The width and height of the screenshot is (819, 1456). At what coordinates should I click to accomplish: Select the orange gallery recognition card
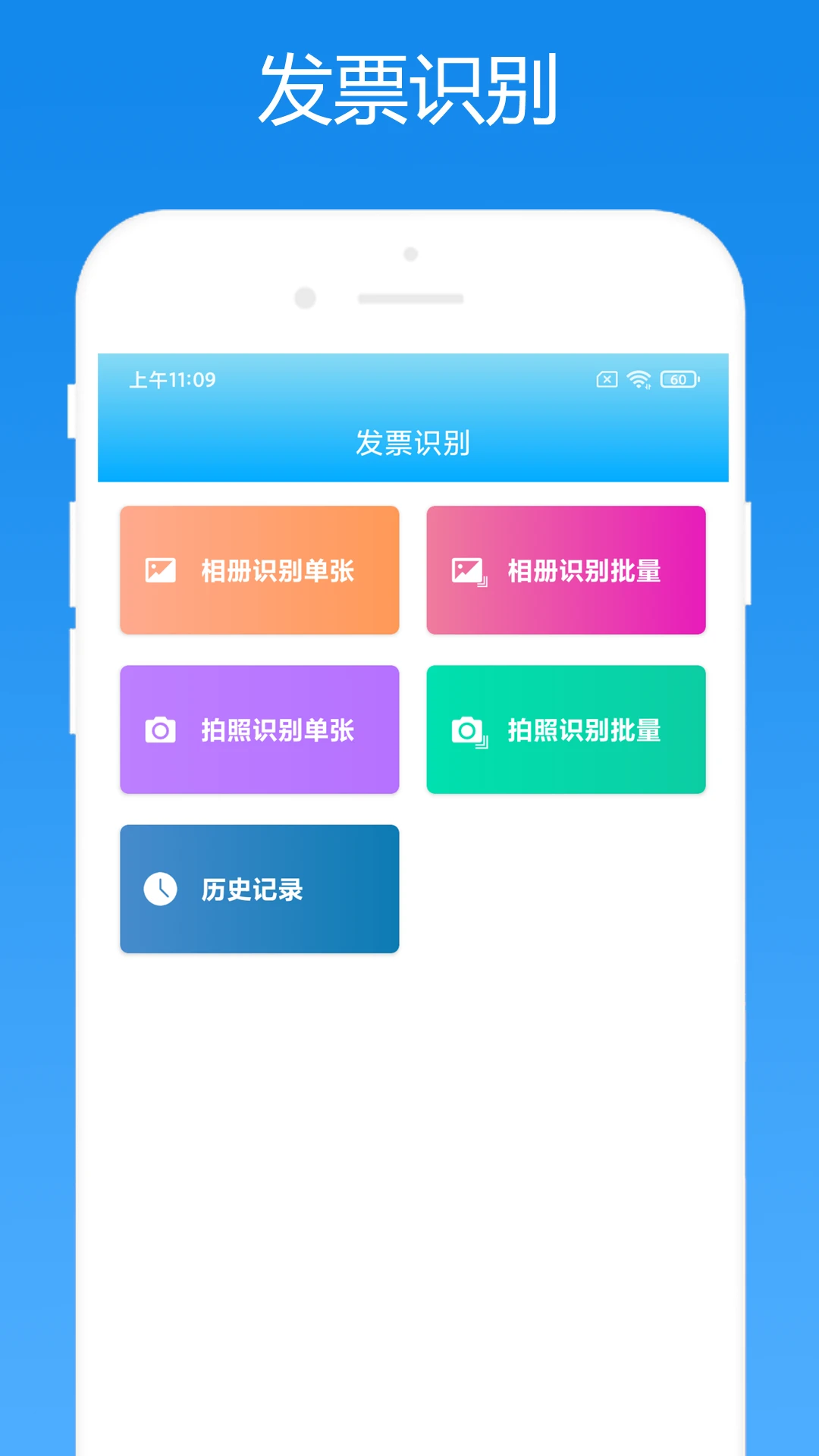click(259, 570)
